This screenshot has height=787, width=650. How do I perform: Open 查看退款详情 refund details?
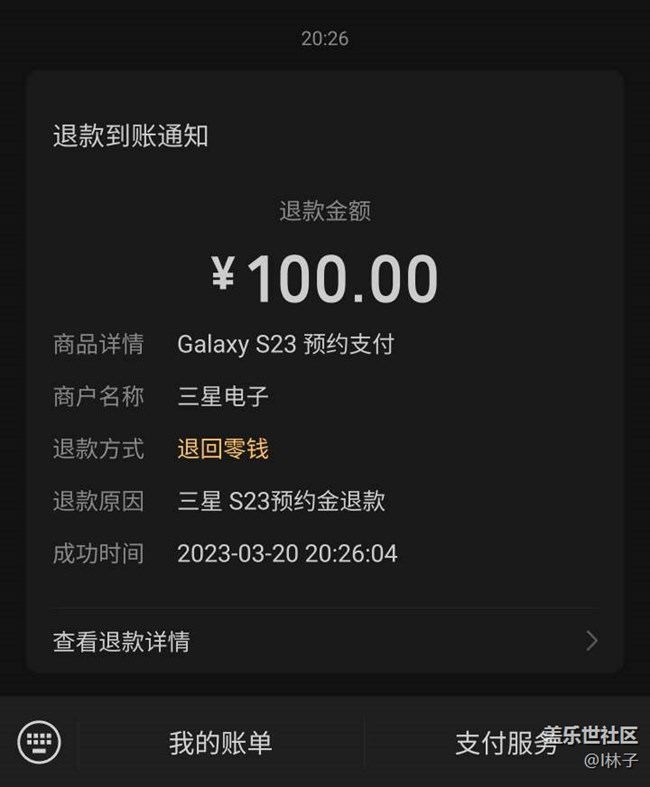[325, 641]
